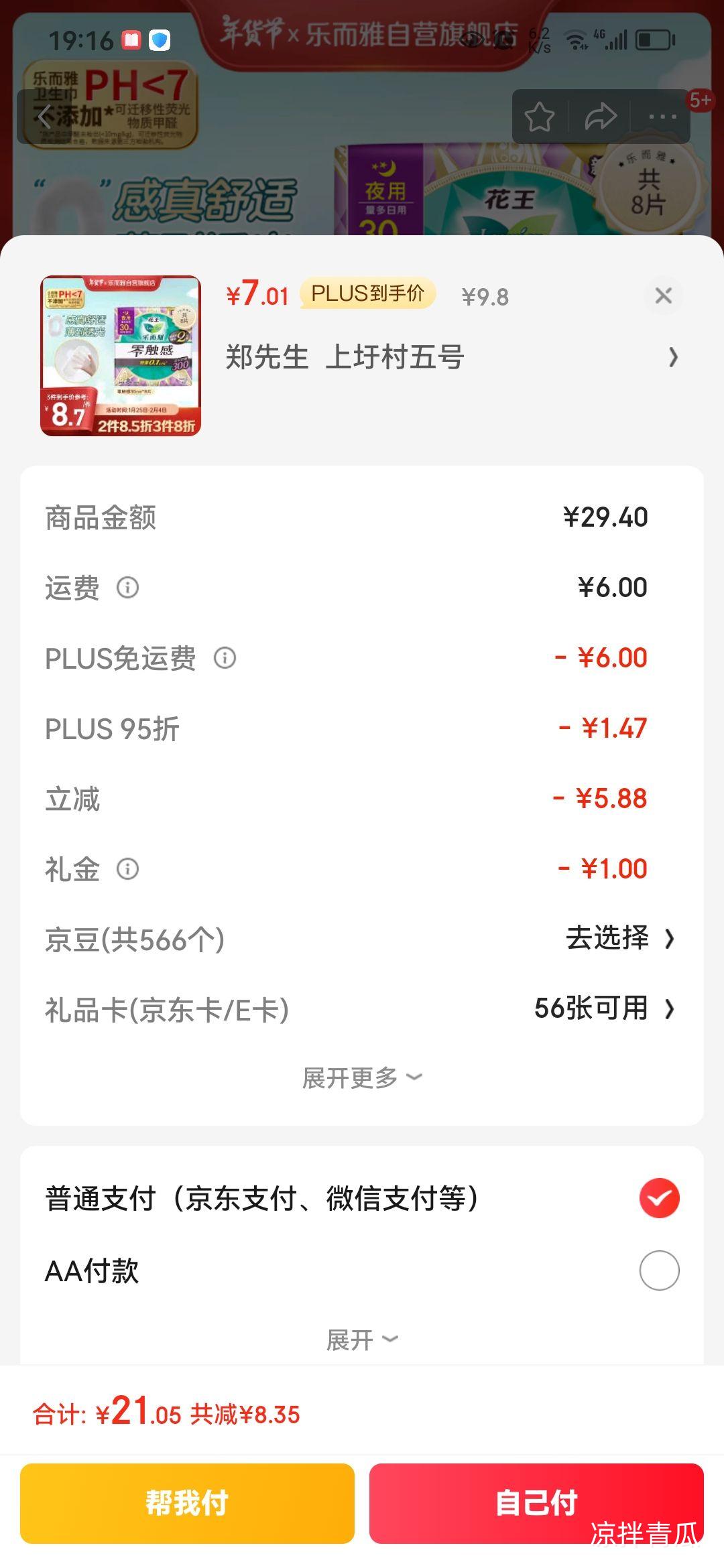Favorite this product with the star icon
The height and width of the screenshot is (1568, 724).
[539, 117]
